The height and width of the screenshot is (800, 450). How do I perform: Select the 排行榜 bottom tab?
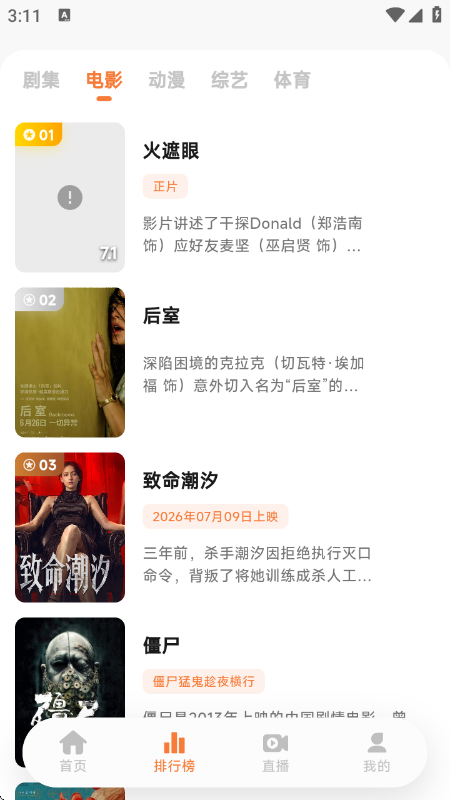coord(174,752)
